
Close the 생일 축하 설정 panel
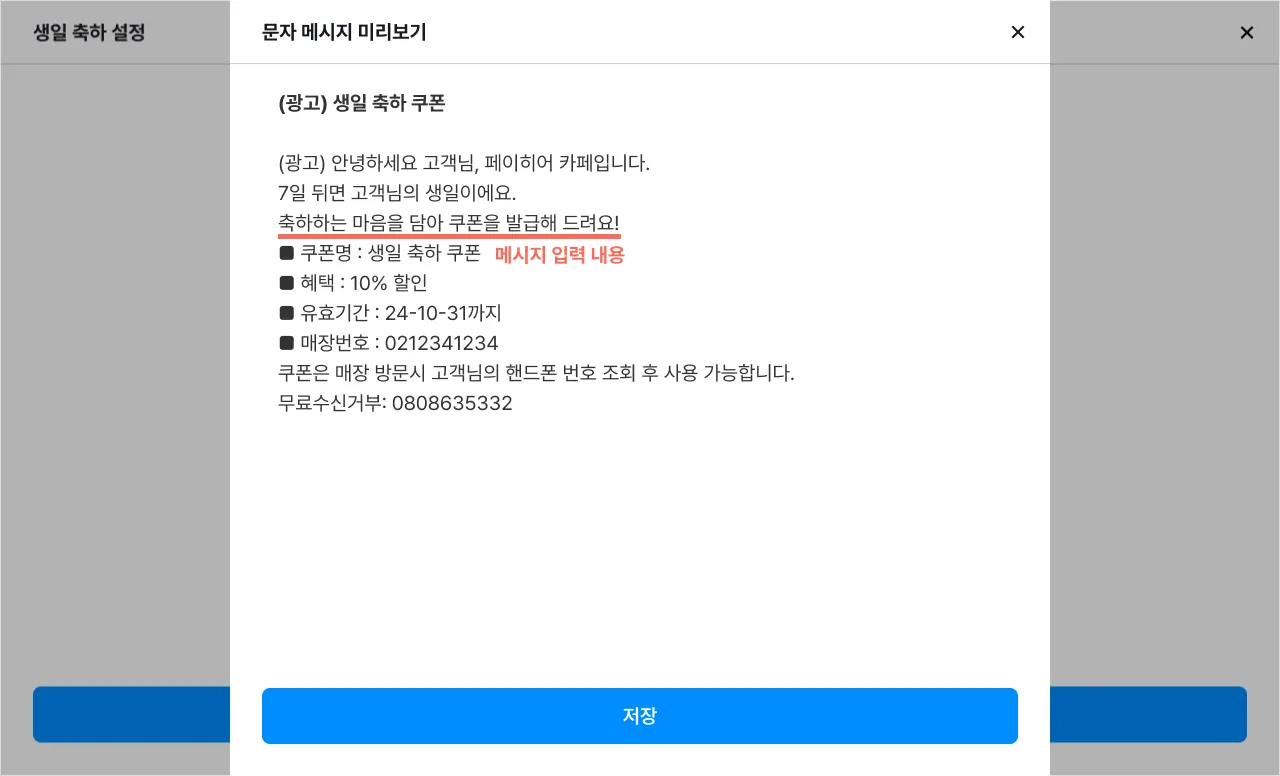1246,32
